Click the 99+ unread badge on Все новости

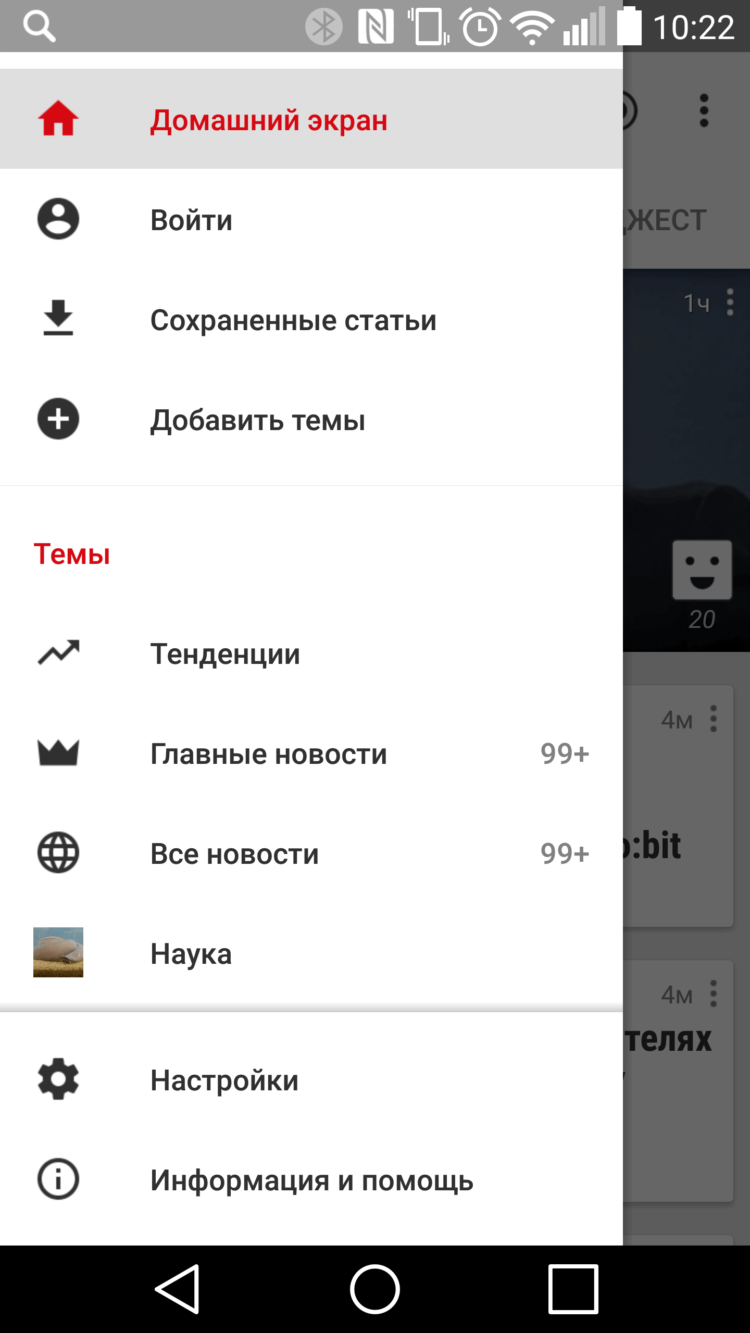coord(564,853)
